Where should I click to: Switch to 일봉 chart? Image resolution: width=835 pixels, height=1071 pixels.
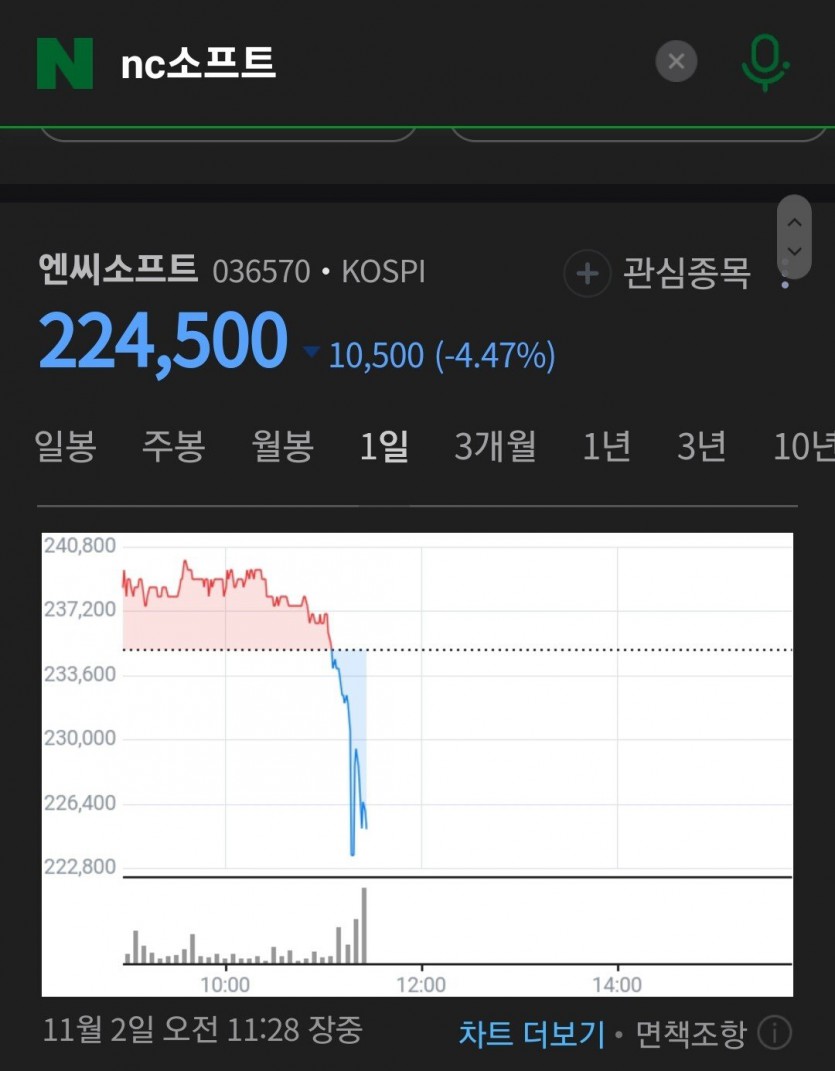[65, 446]
